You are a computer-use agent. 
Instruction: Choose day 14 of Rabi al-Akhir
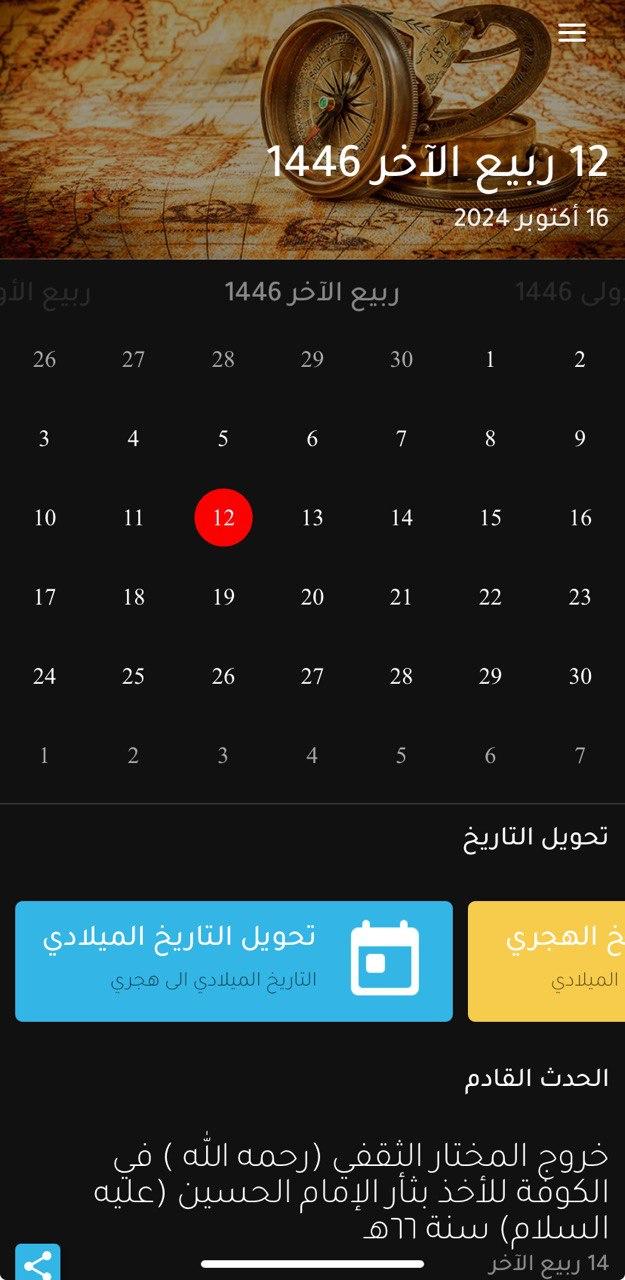pos(401,518)
